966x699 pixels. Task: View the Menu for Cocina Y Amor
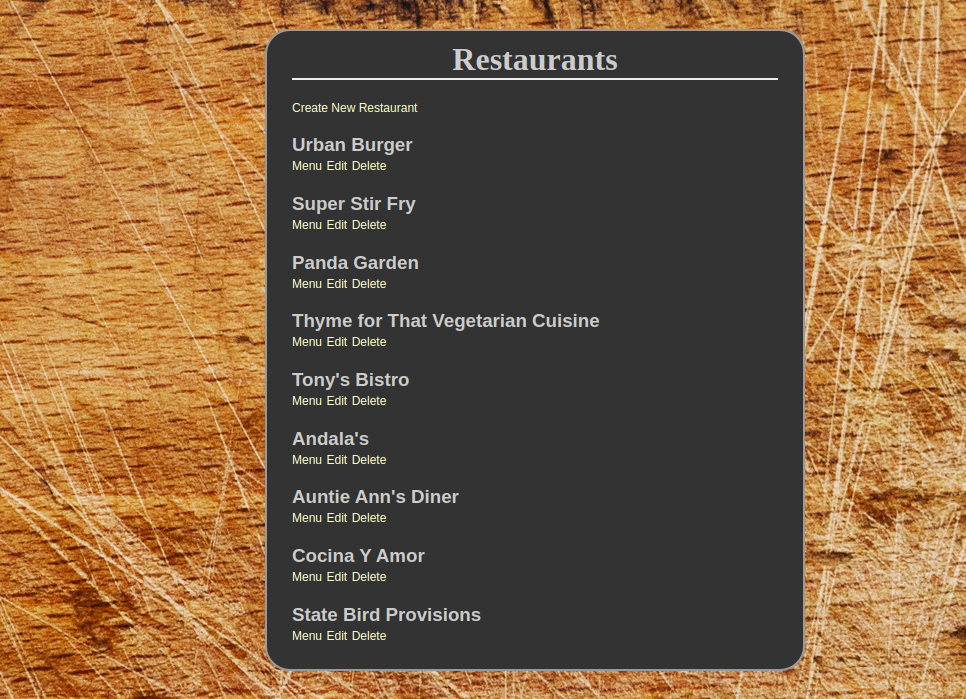306,577
